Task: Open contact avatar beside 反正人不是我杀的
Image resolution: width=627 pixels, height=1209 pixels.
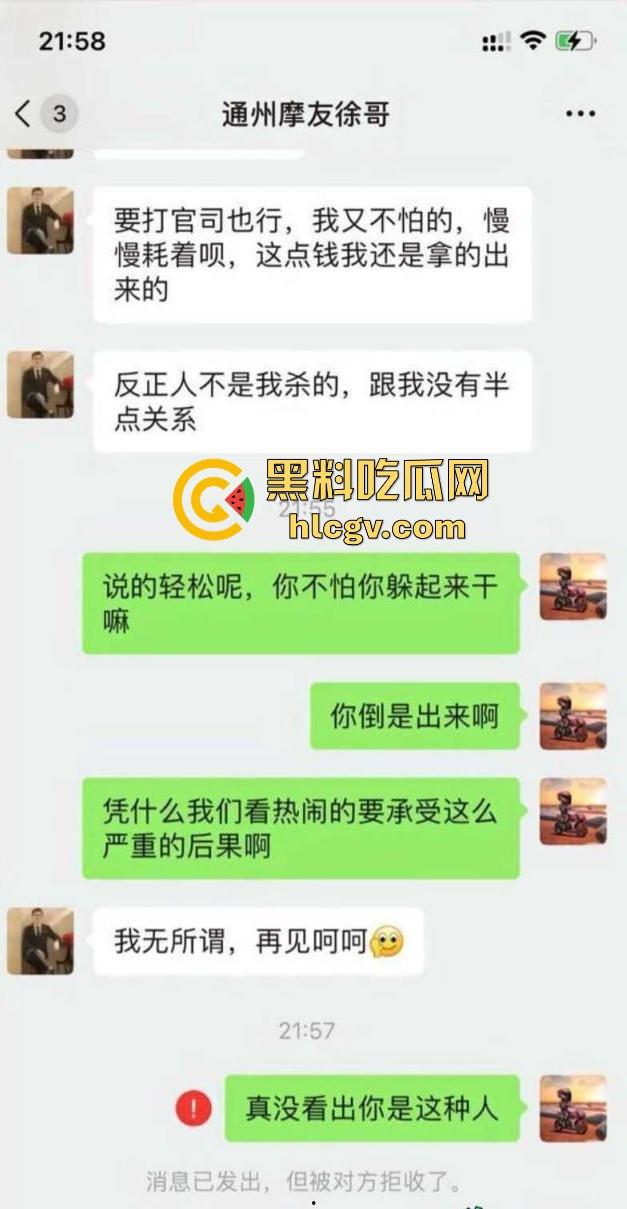Action: pyautogui.click(x=41, y=384)
